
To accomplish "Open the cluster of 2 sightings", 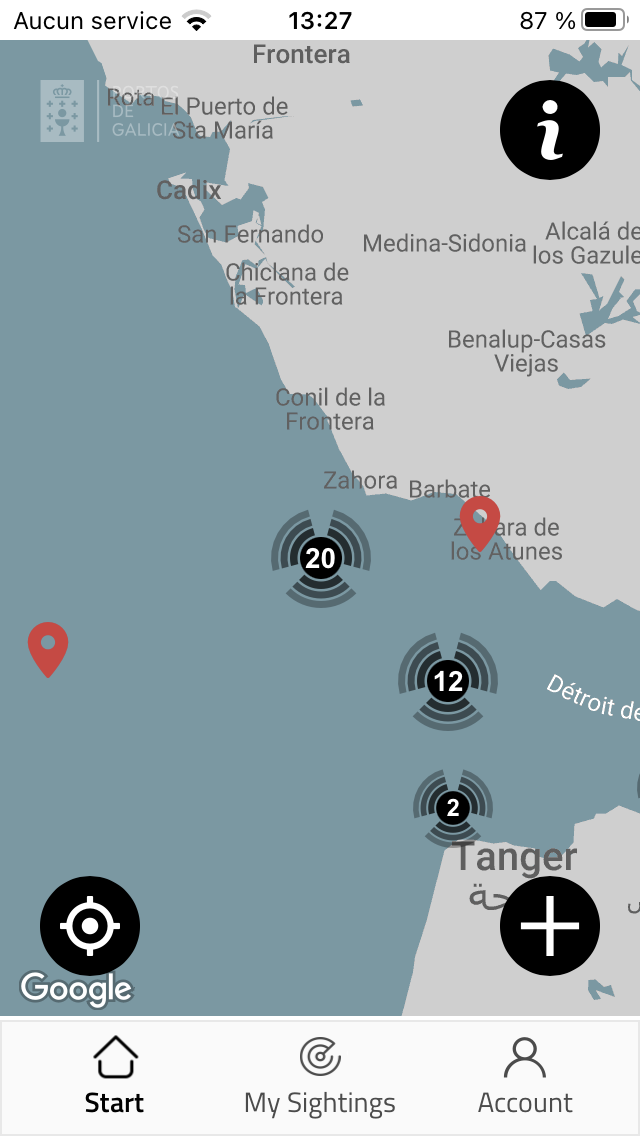I will [453, 807].
